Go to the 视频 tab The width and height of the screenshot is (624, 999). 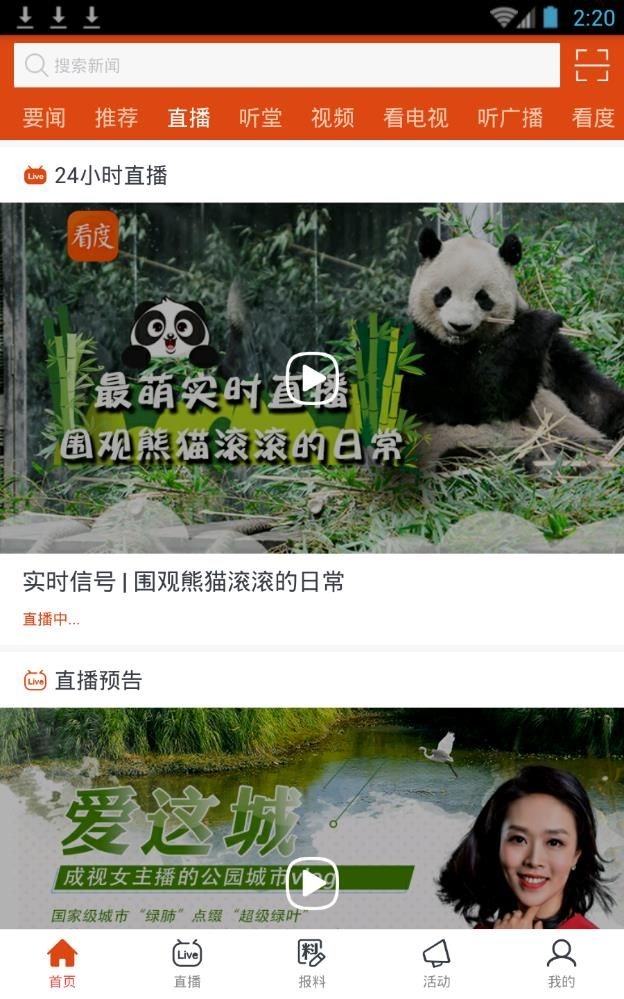pos(332,118)
